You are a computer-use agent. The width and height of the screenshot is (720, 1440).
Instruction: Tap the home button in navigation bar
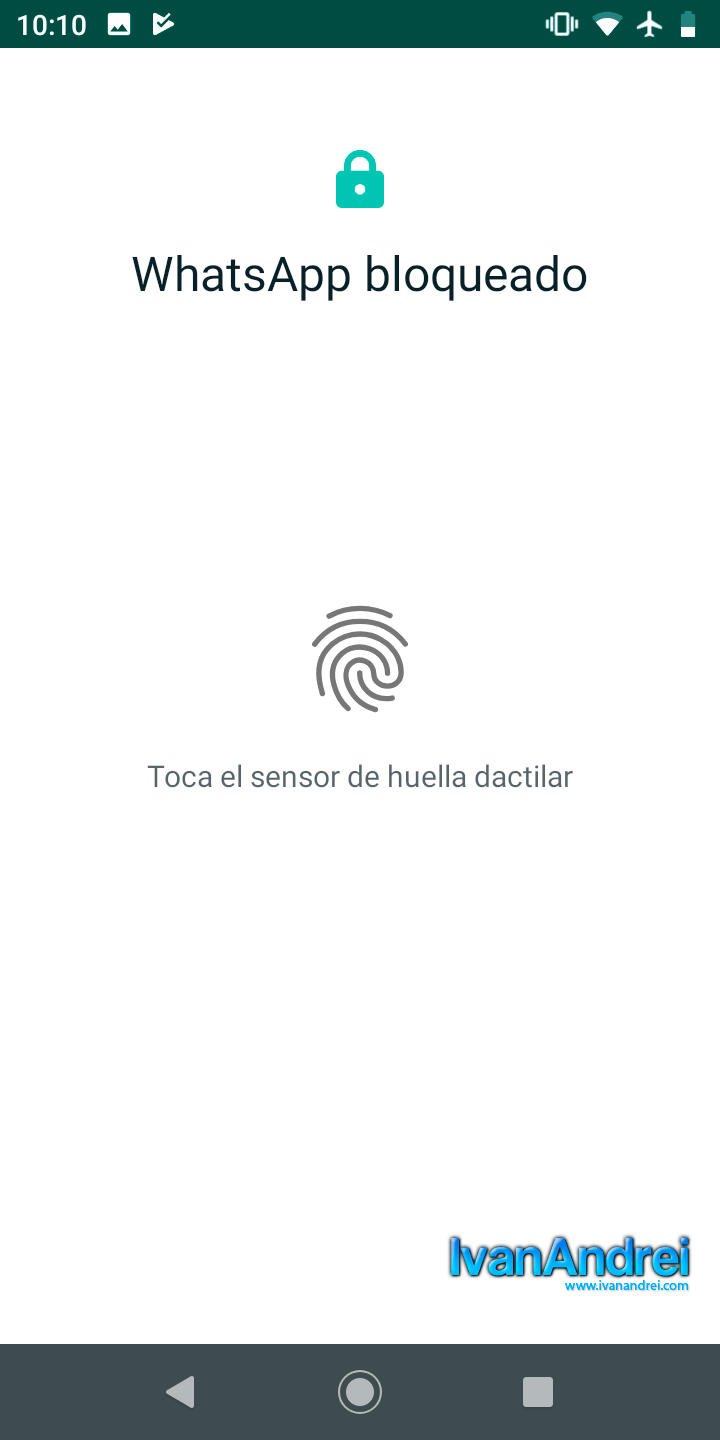[x=360, y=1392]
